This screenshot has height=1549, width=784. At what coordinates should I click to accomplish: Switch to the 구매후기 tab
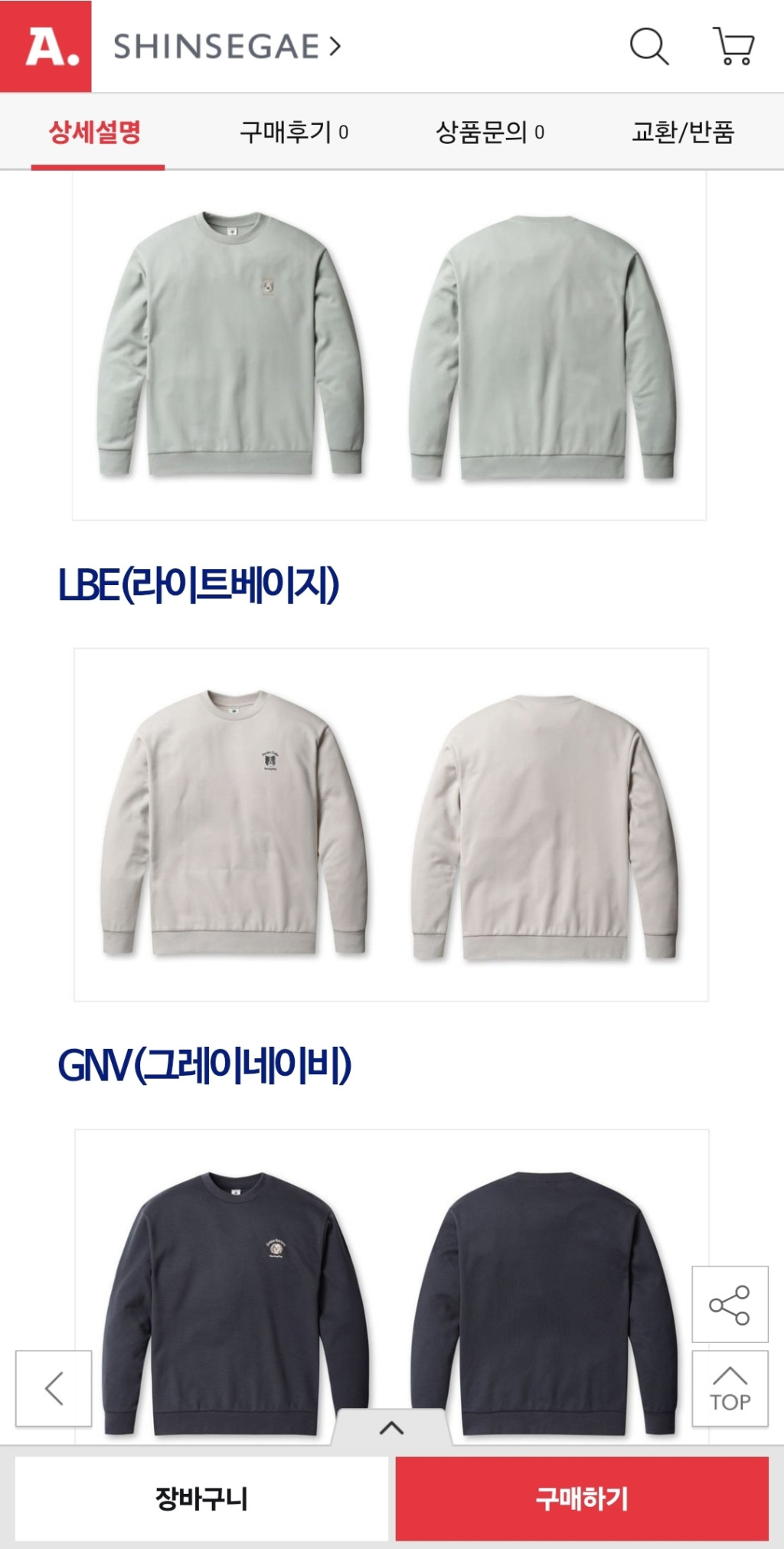click(x=293, y=132)
